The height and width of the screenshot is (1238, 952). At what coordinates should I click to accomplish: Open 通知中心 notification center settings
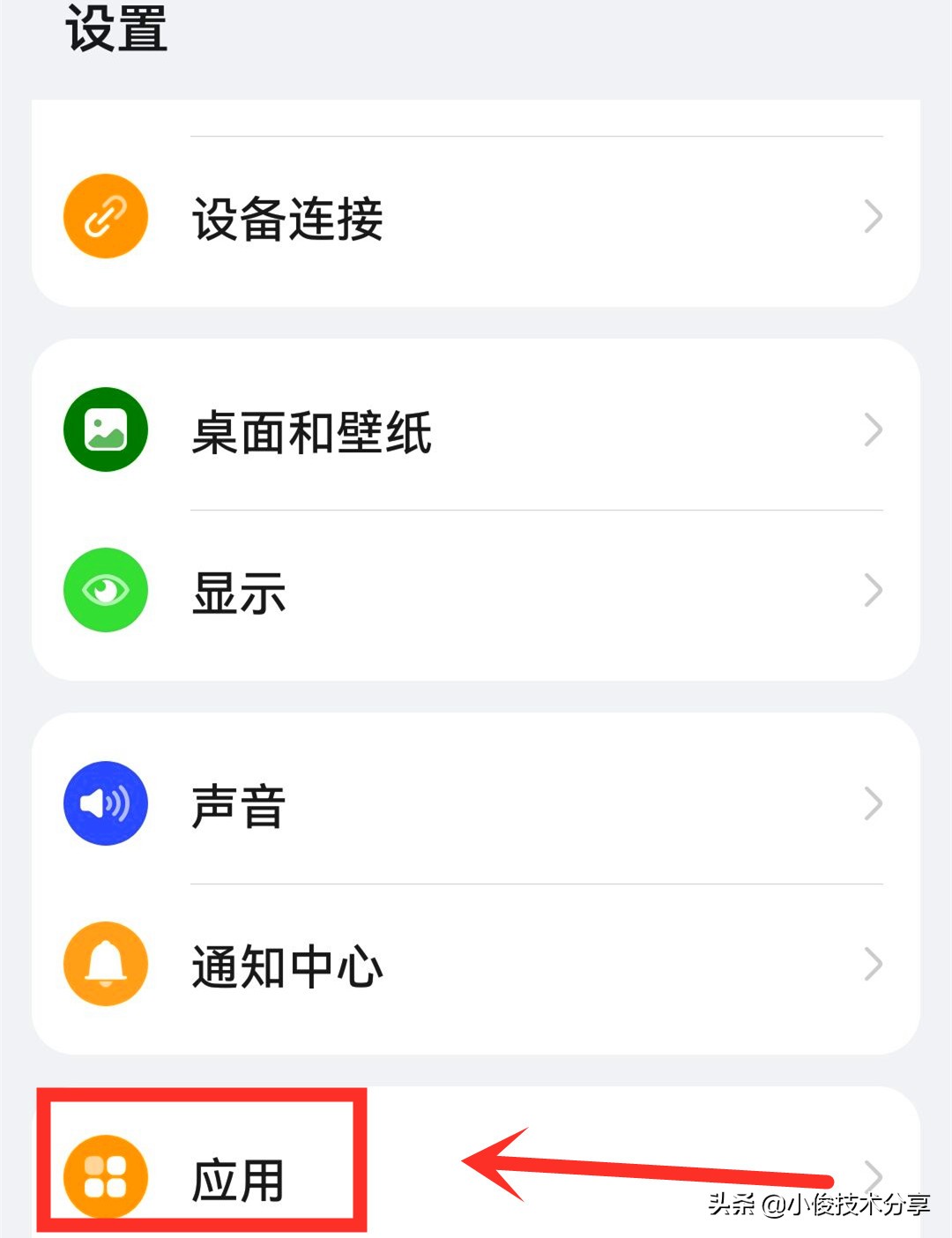[286, 965]
